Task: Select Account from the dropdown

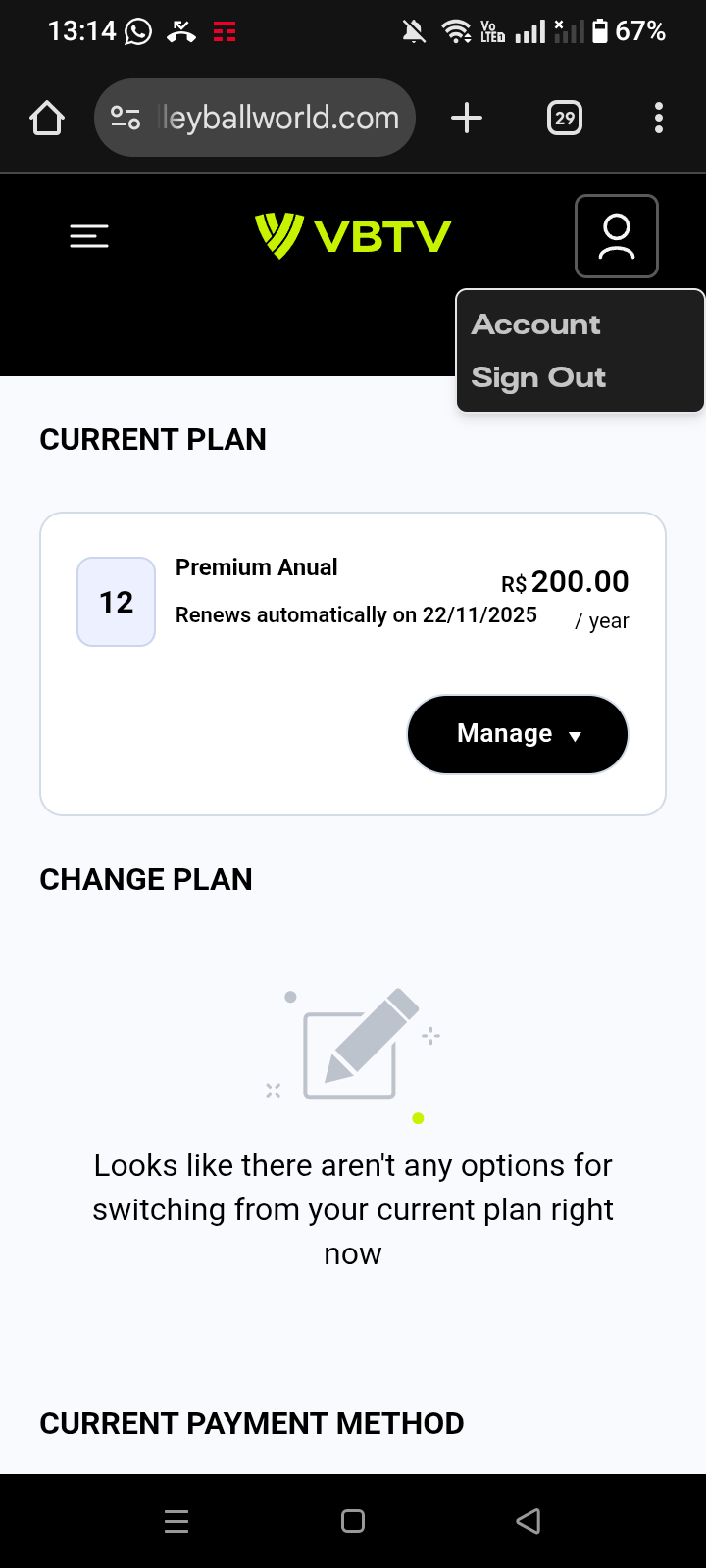Action: (x=535, y=324)
